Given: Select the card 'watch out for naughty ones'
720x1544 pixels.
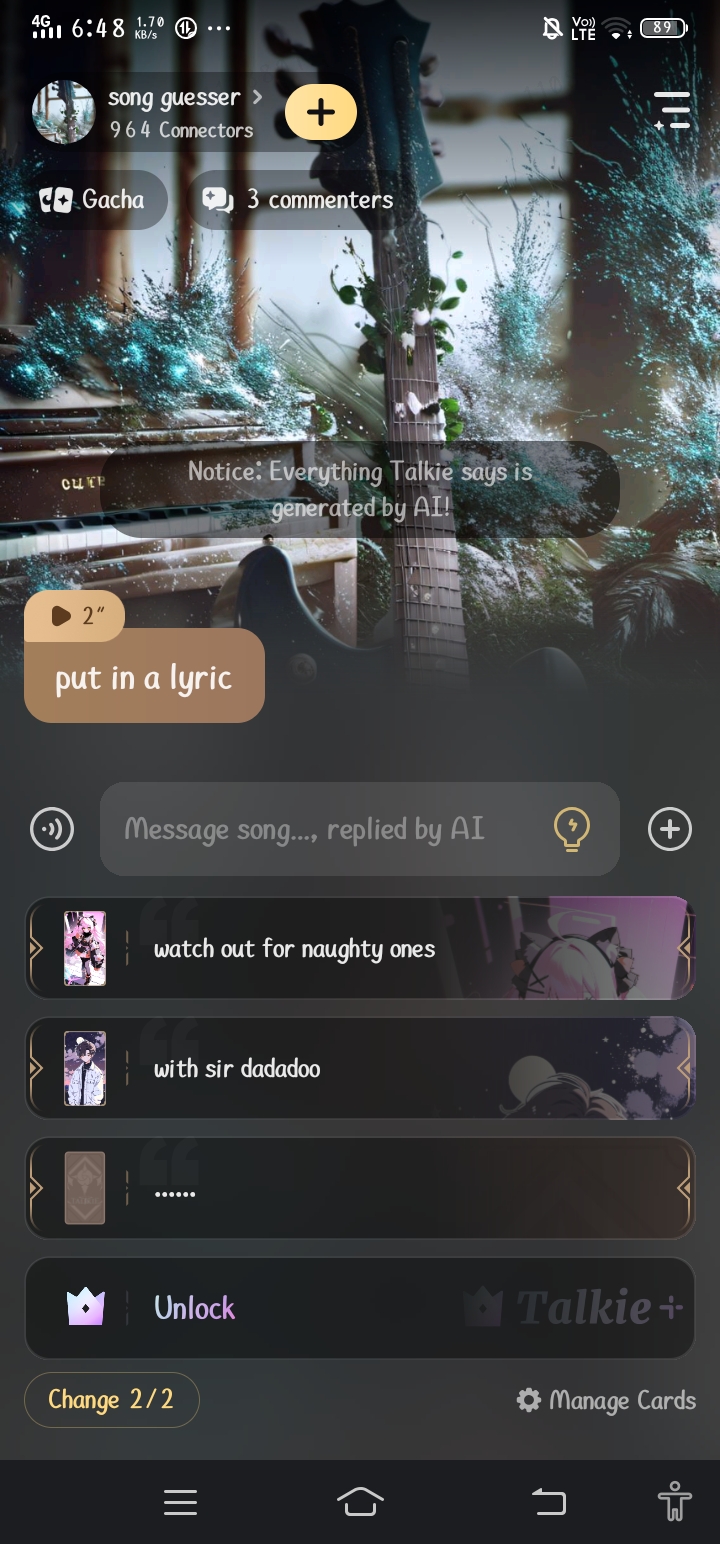Looking at the screenshot, I should (359, 949).
